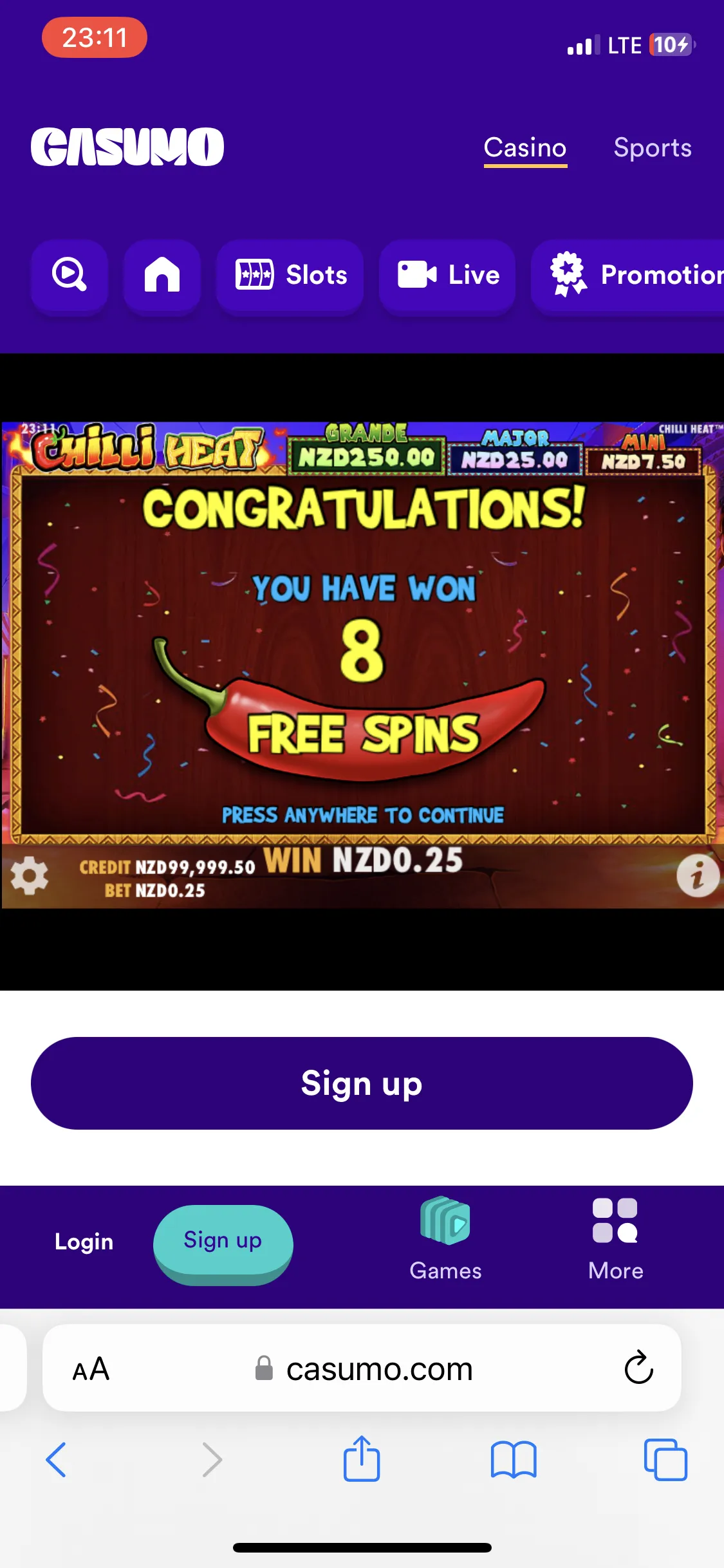The image size is (724, 1568).
Task: Switch to the Sports tab
Action: pos(652,148)
